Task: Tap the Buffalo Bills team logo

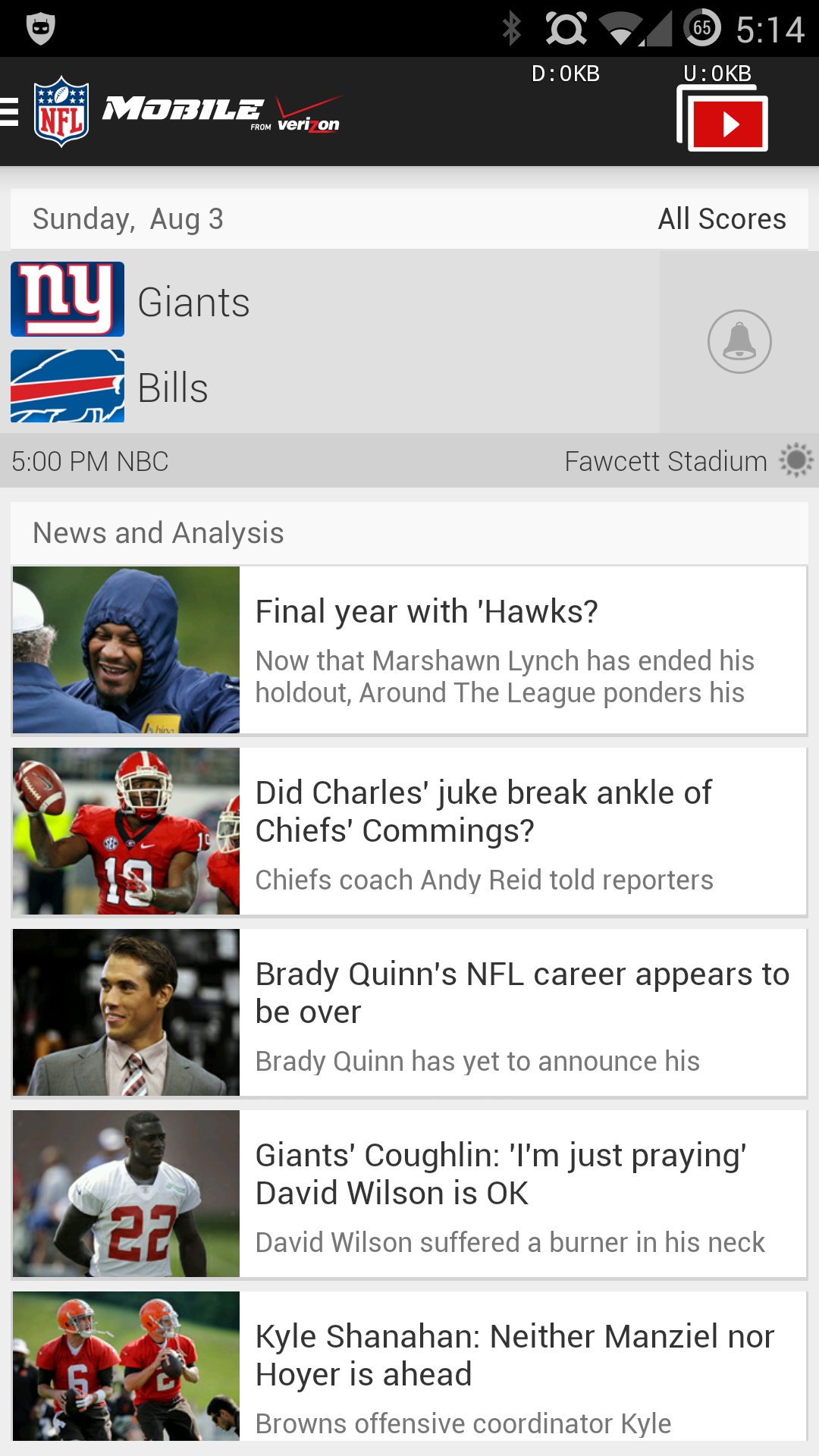Action: tap(67, 387)
